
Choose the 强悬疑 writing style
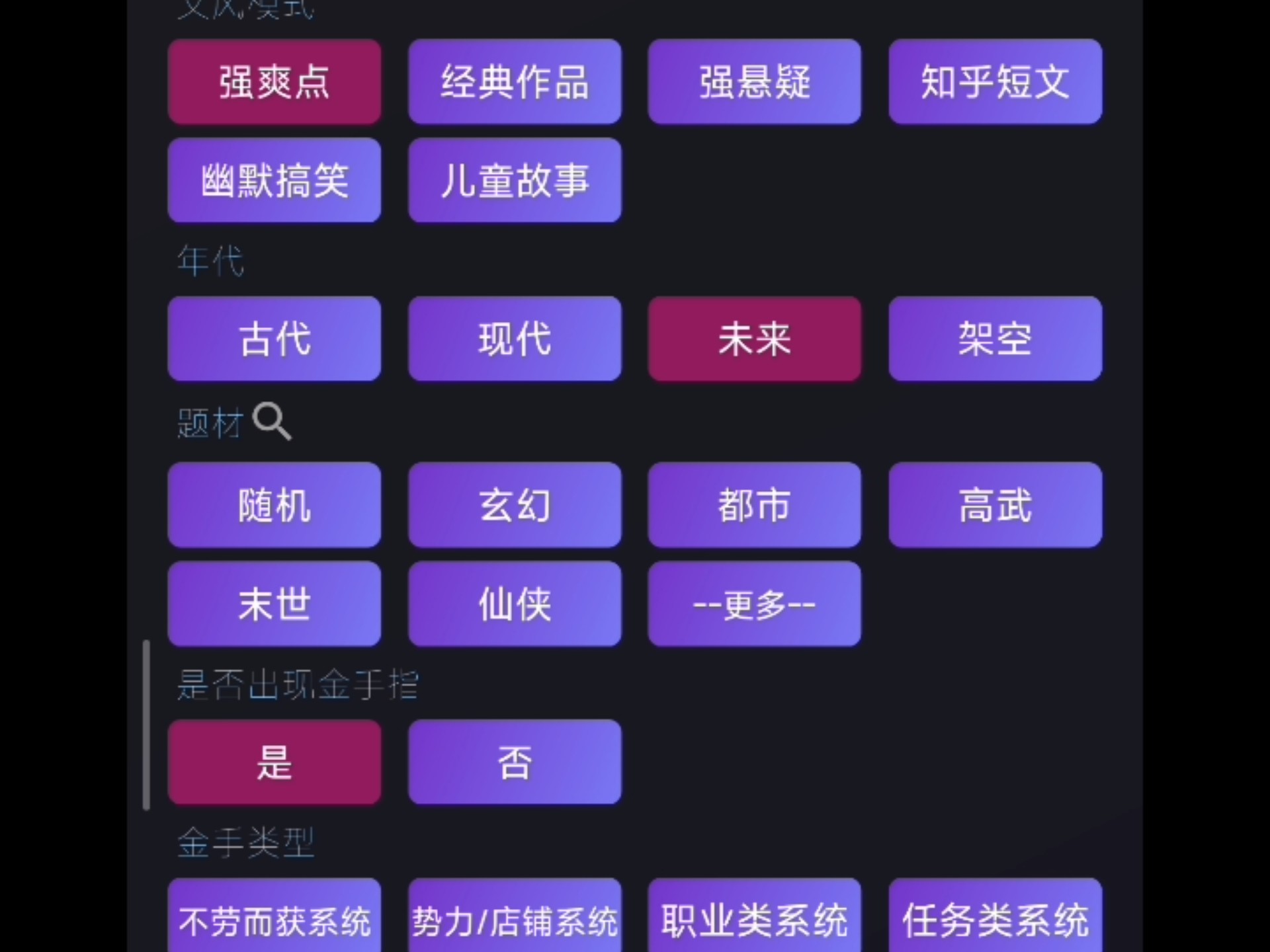click(x=754, y=81)
